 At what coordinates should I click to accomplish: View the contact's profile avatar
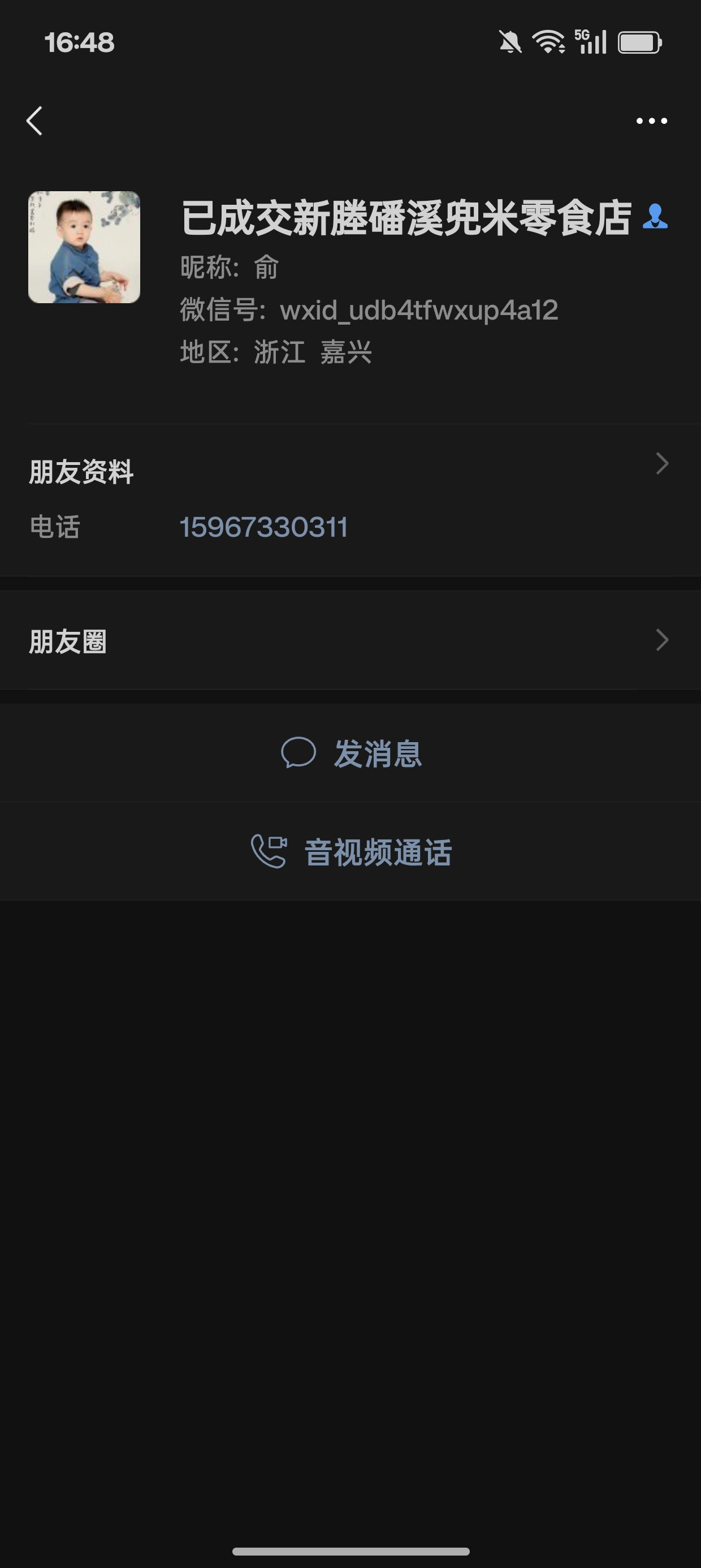[x=84, y=247]
